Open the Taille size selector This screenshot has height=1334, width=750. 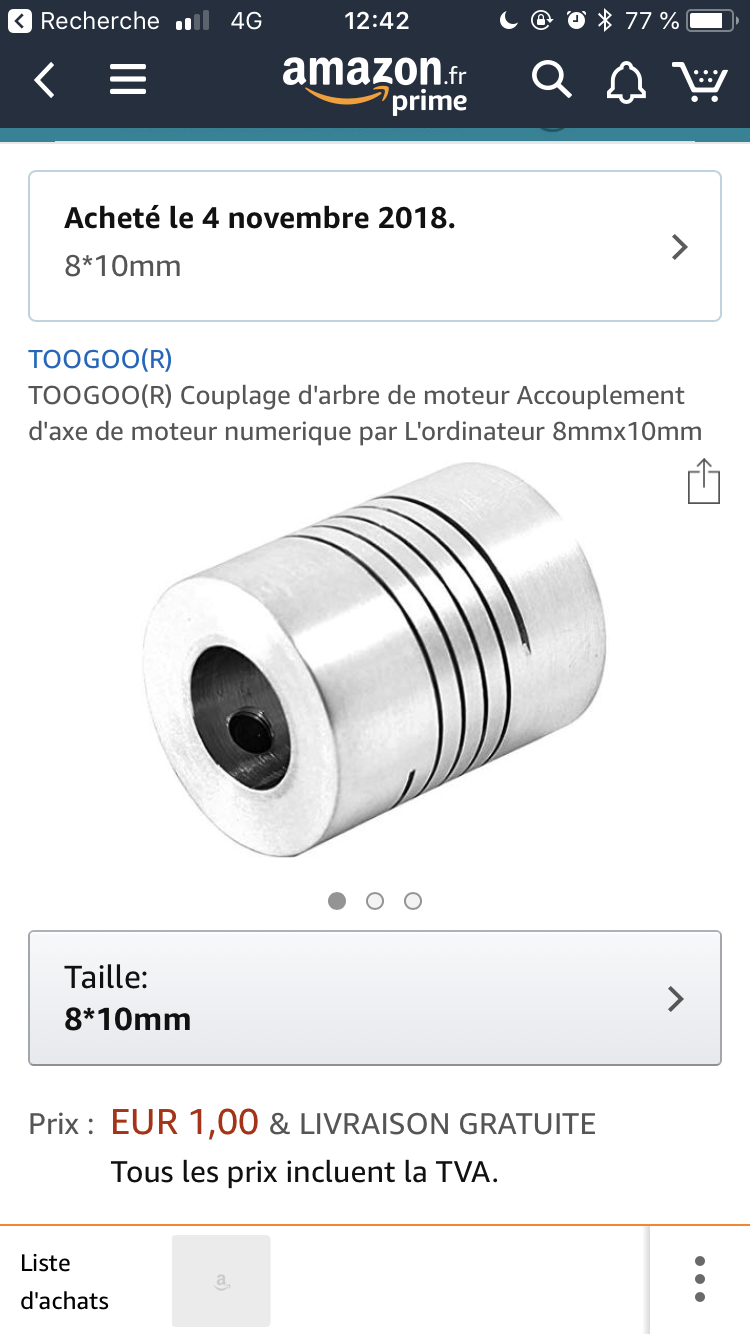(x=375, y=998)
